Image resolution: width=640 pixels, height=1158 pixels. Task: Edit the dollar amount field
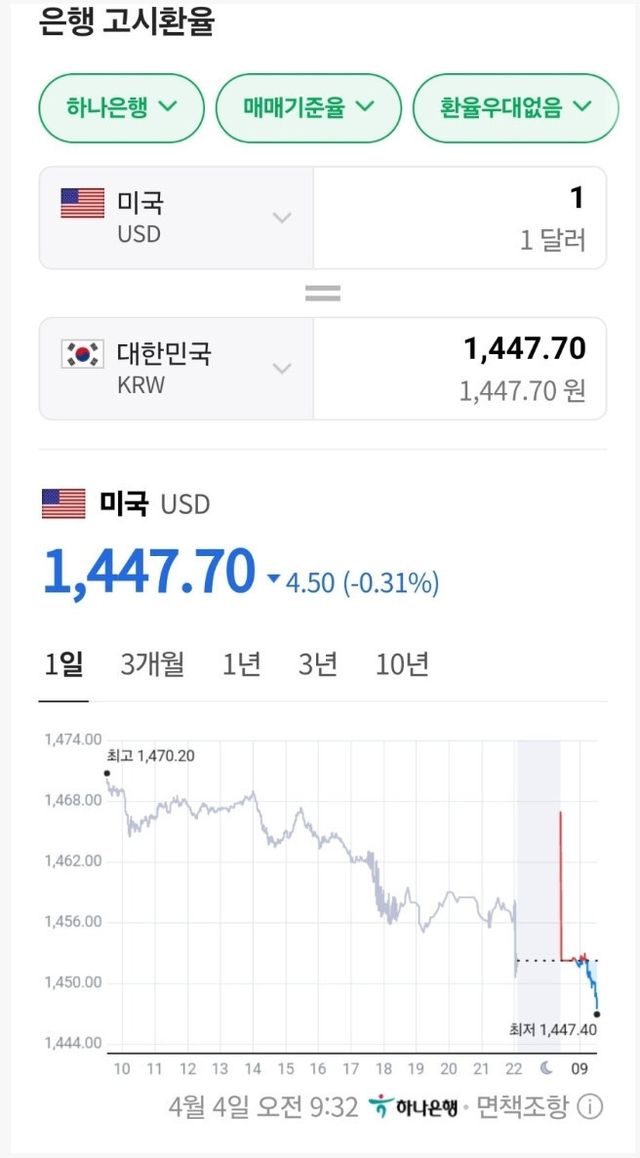(459, 218)
